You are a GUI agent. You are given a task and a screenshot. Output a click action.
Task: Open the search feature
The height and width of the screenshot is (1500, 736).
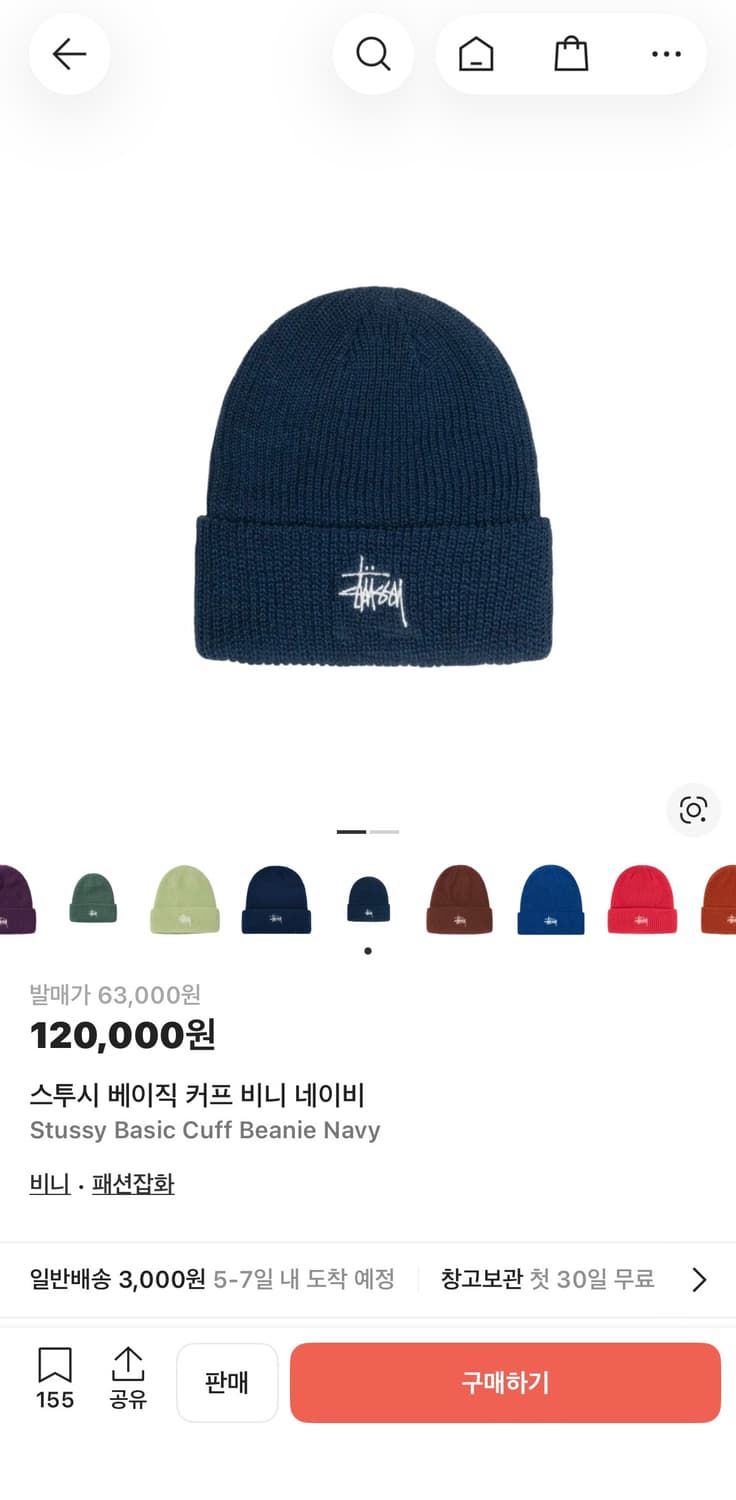pos(374,54)
